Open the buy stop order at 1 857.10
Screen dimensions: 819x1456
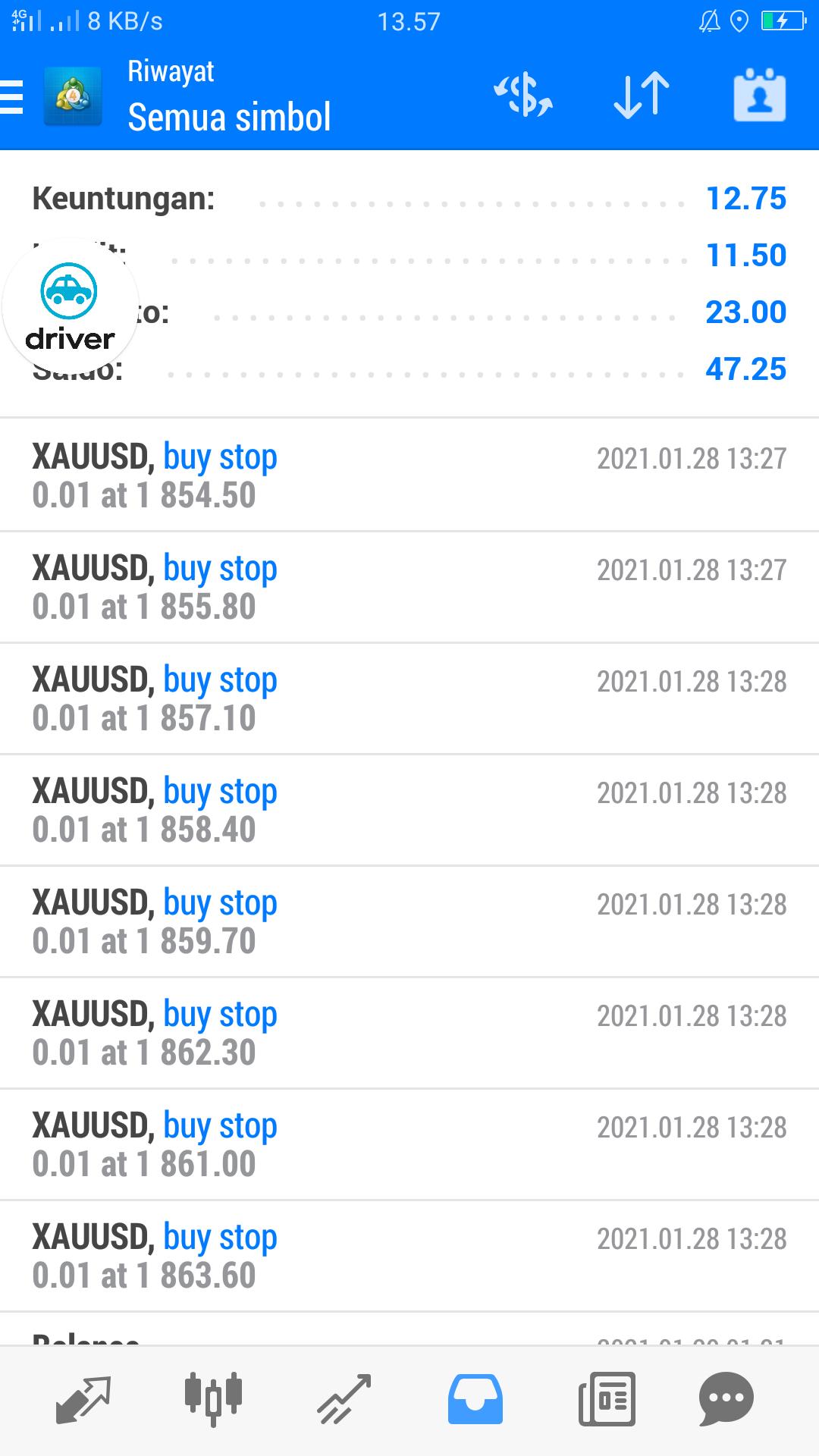click(409, 698)
